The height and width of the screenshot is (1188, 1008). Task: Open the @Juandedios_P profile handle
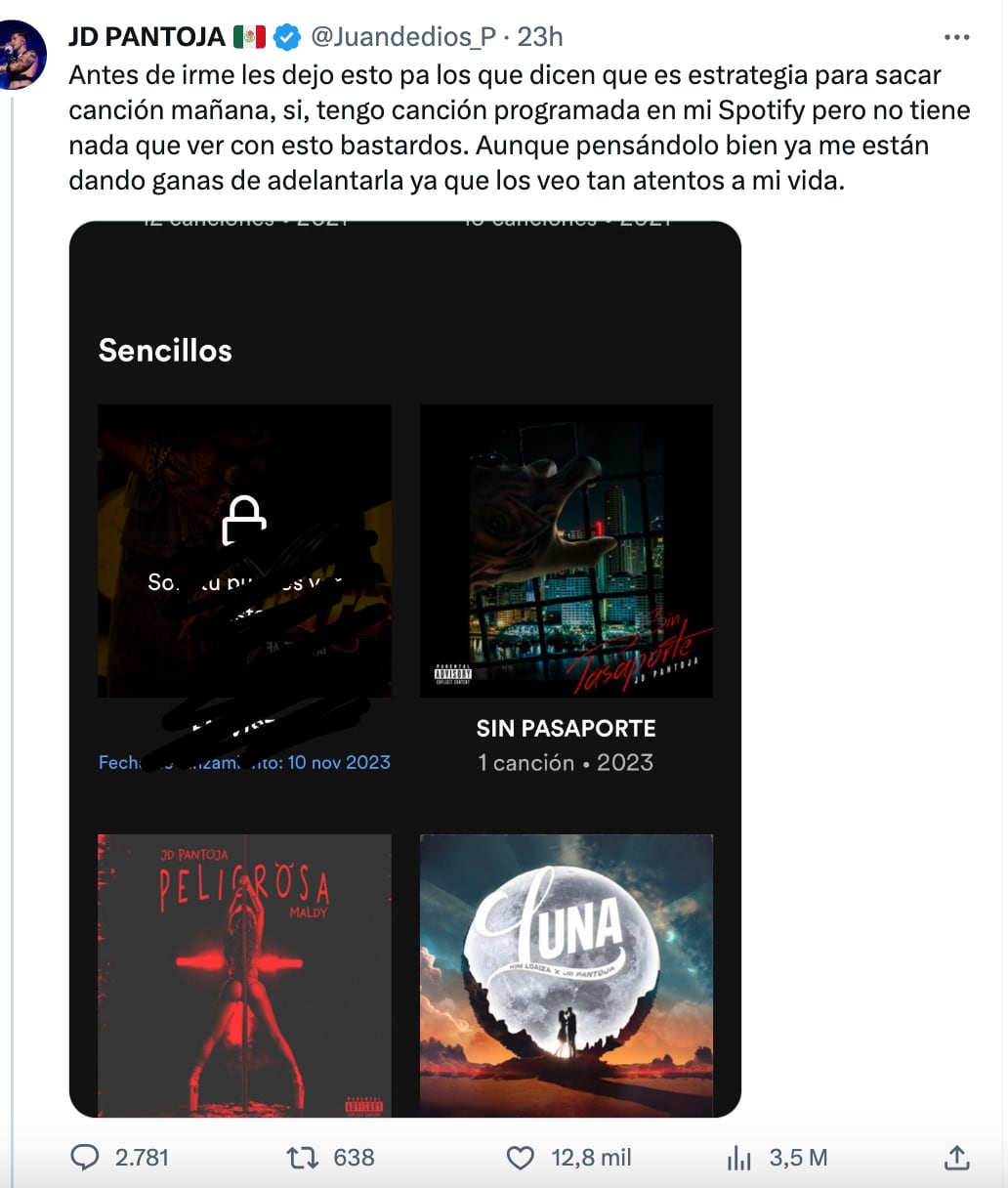coord(402,37)
